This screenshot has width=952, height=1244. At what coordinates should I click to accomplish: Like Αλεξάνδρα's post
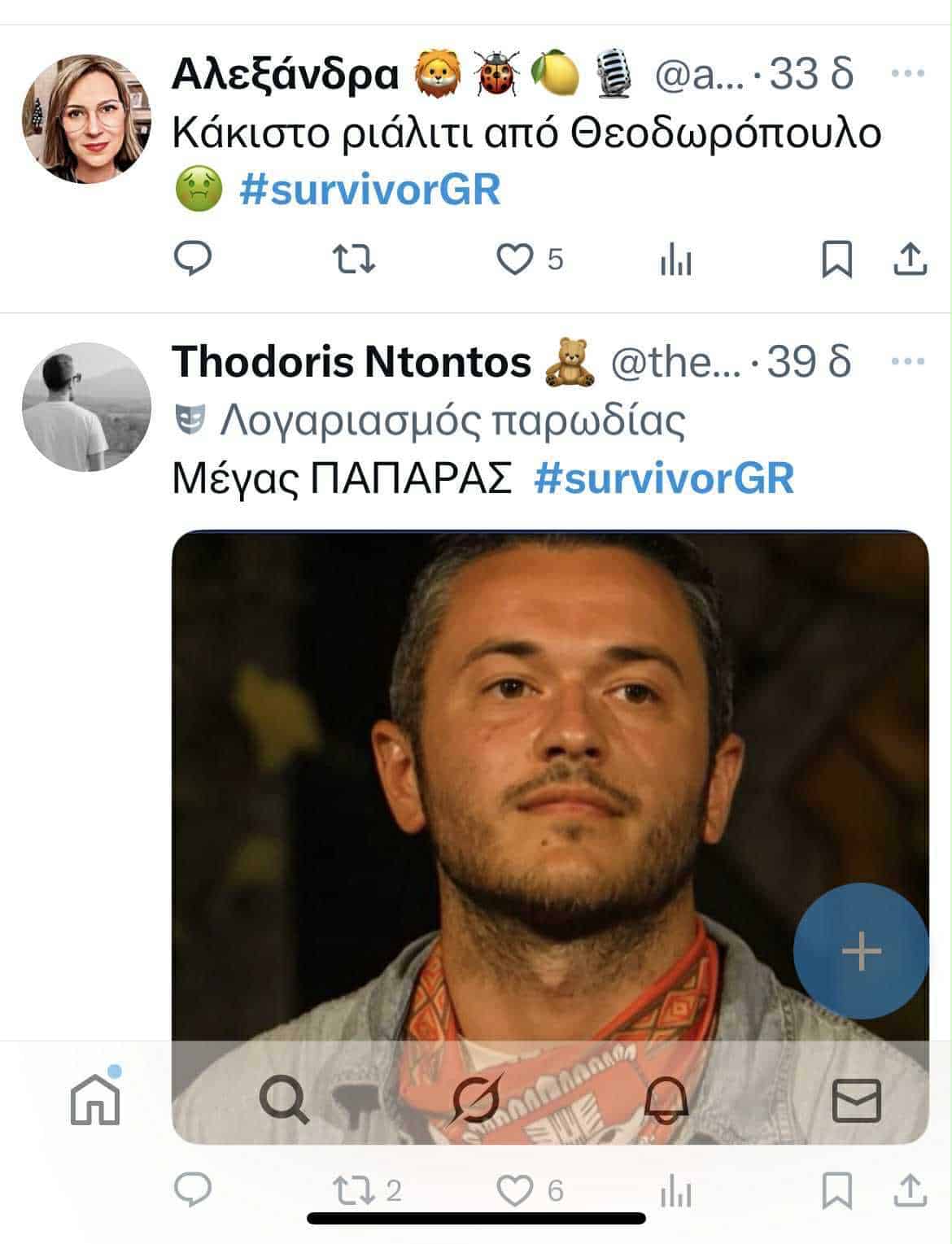click(514, 260)
